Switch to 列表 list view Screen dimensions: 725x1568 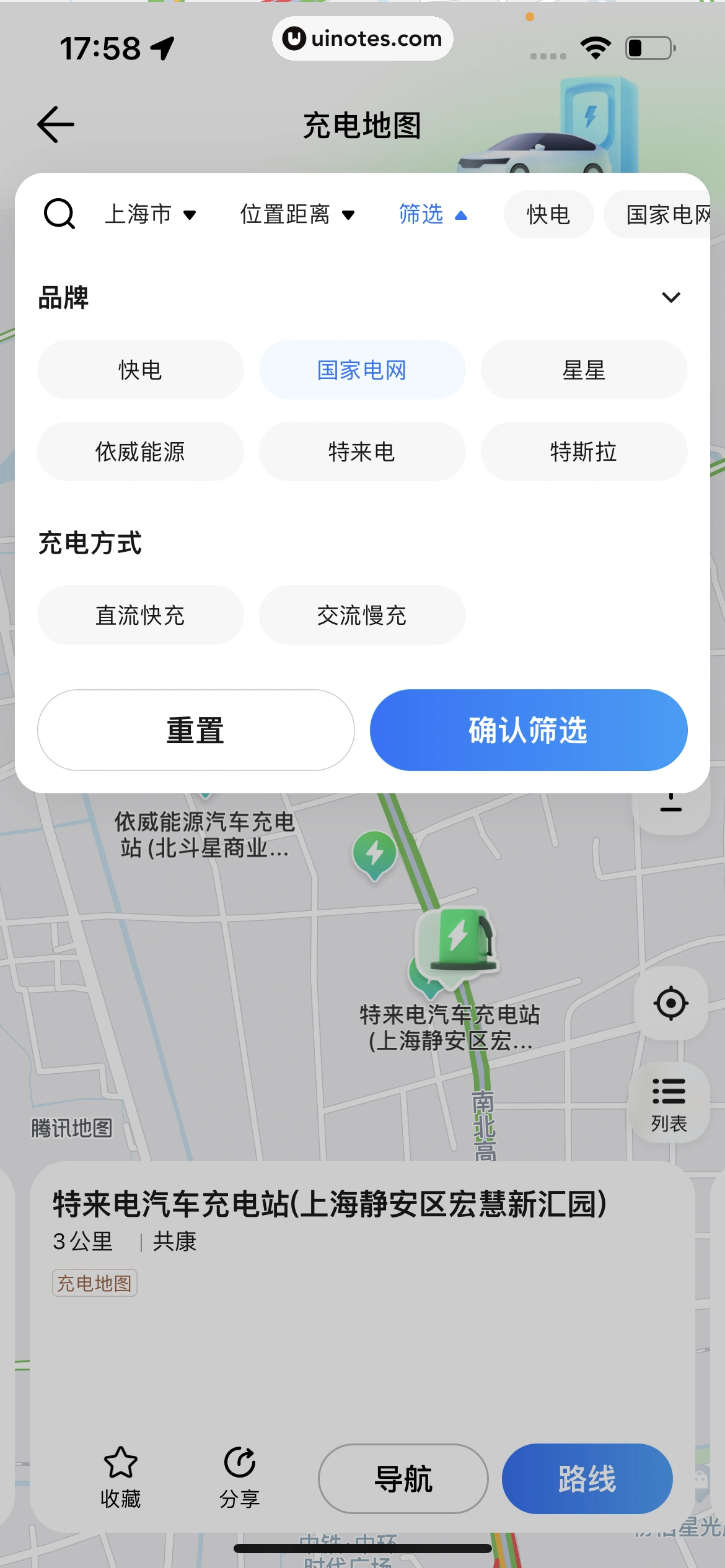[669, 1104]
